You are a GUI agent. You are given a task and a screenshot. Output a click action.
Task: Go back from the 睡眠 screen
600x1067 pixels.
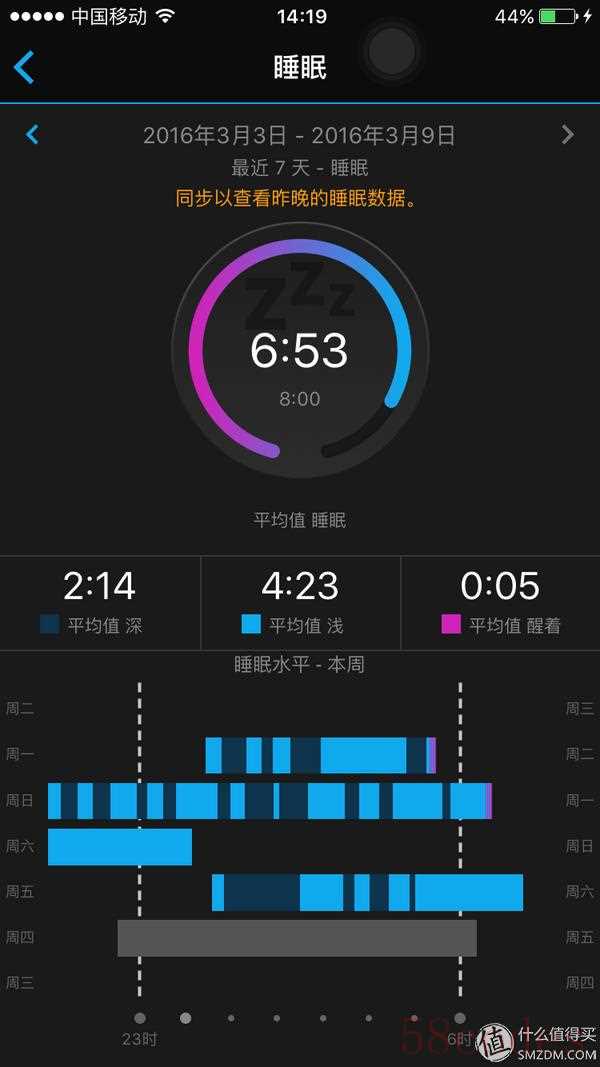24,67
